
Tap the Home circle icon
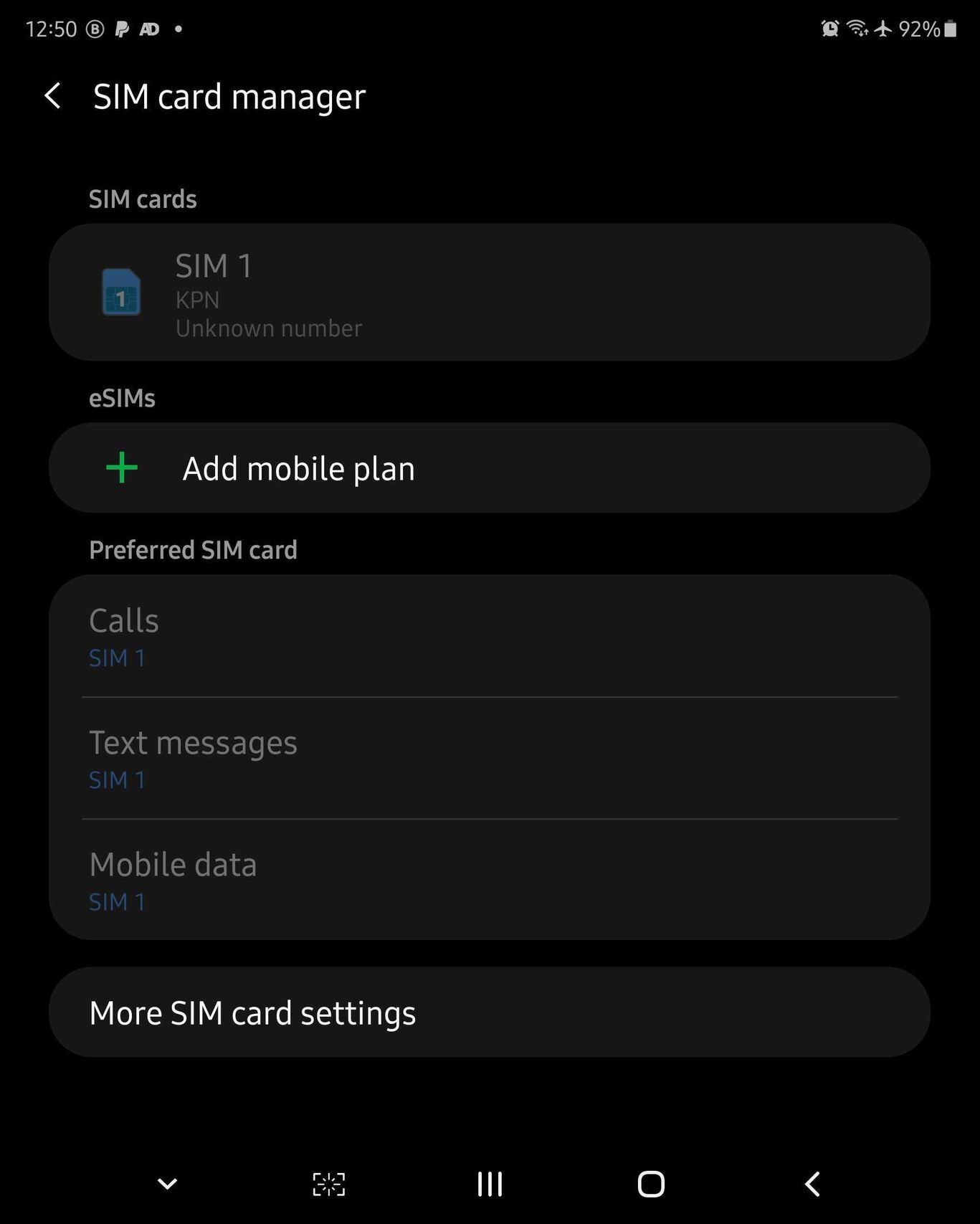pyautogui.click(x=650, y=1185)
